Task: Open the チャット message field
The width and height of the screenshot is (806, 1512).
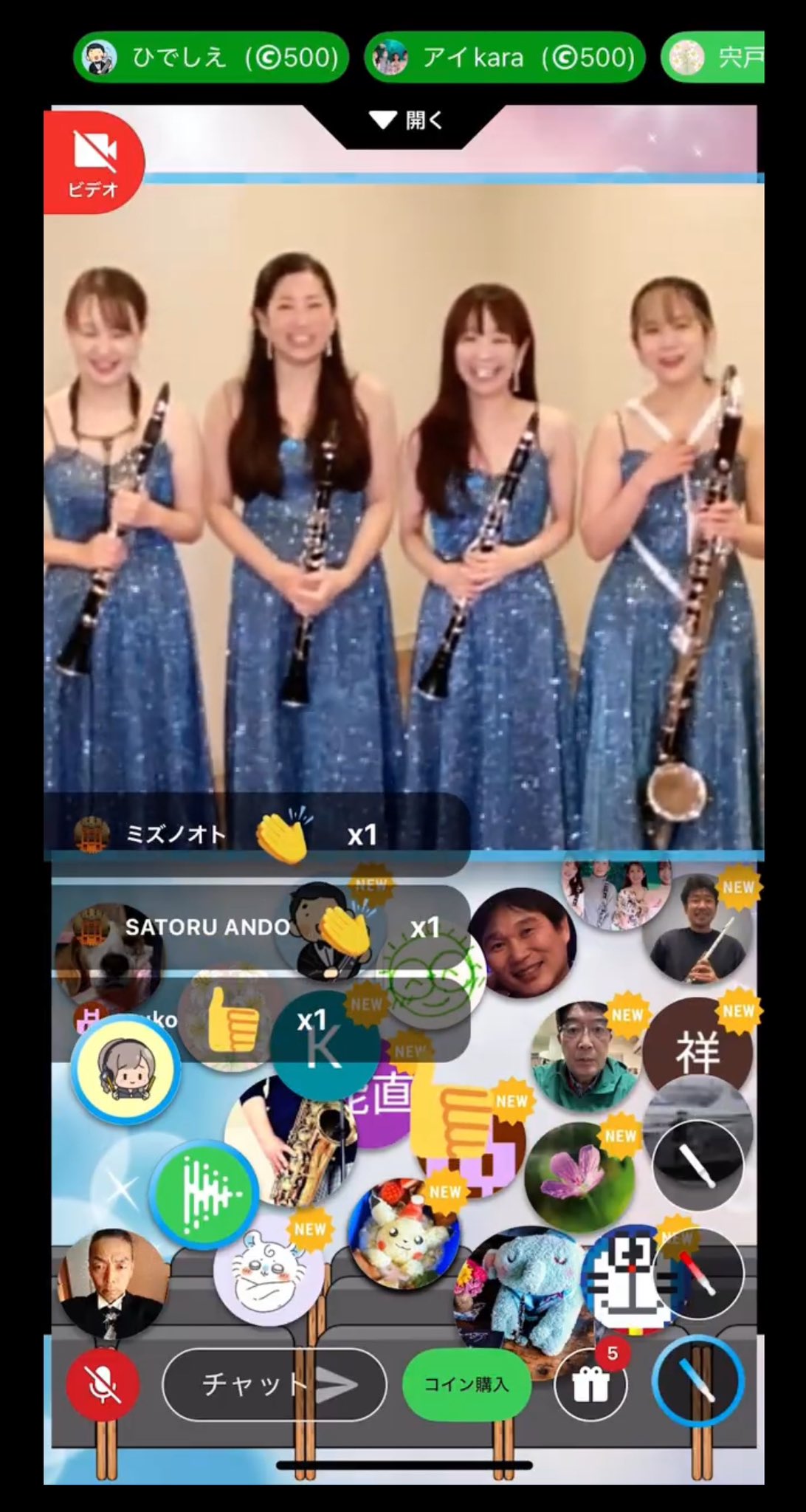Action: tap(274, 1384)
